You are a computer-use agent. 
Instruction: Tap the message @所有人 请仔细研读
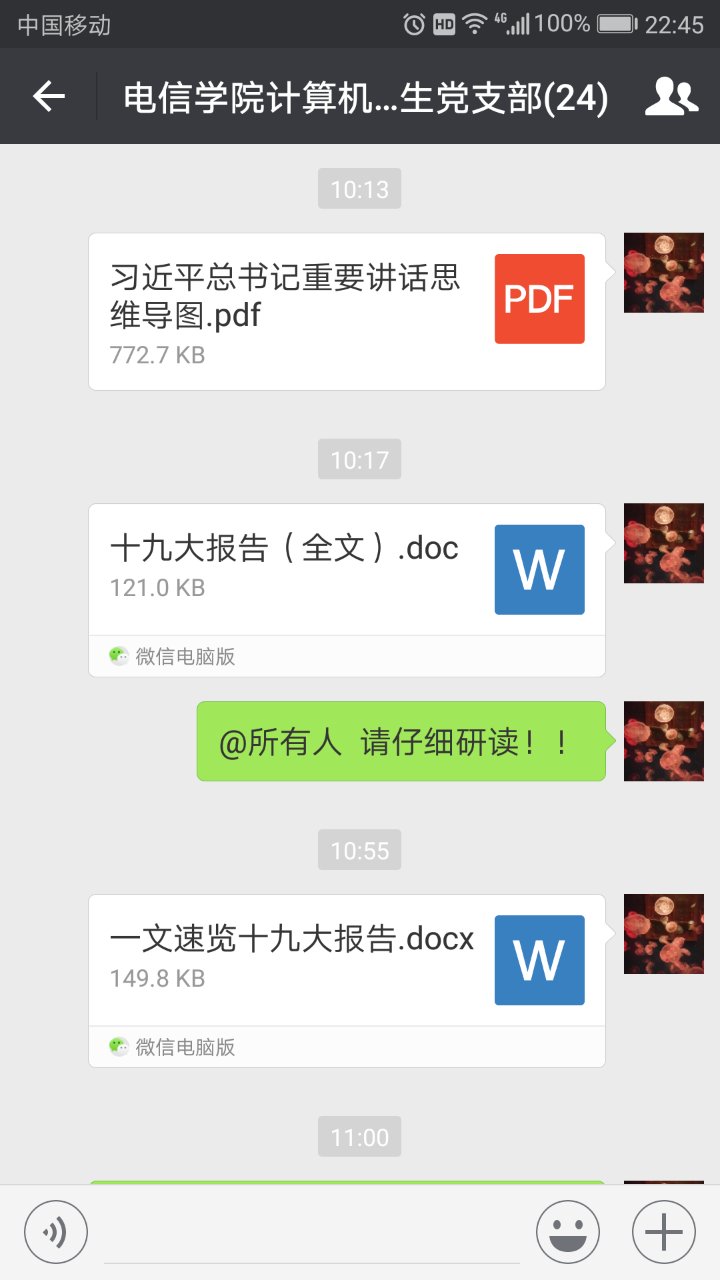pyautogui.click(x=400, y=741)
